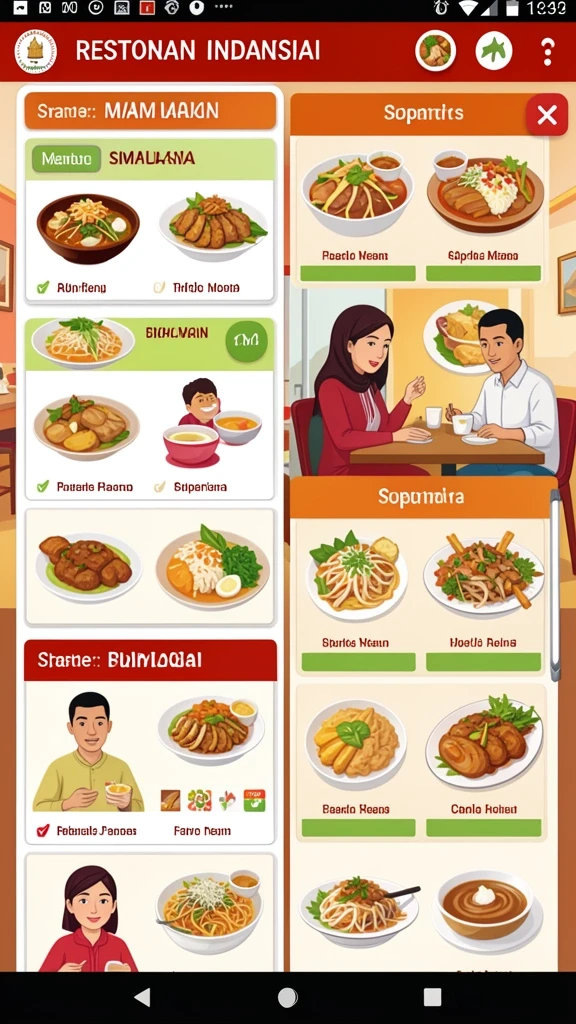Go back with the system back button
The height and width of the screenshot is (1024, 576).
tap(142, 997)
